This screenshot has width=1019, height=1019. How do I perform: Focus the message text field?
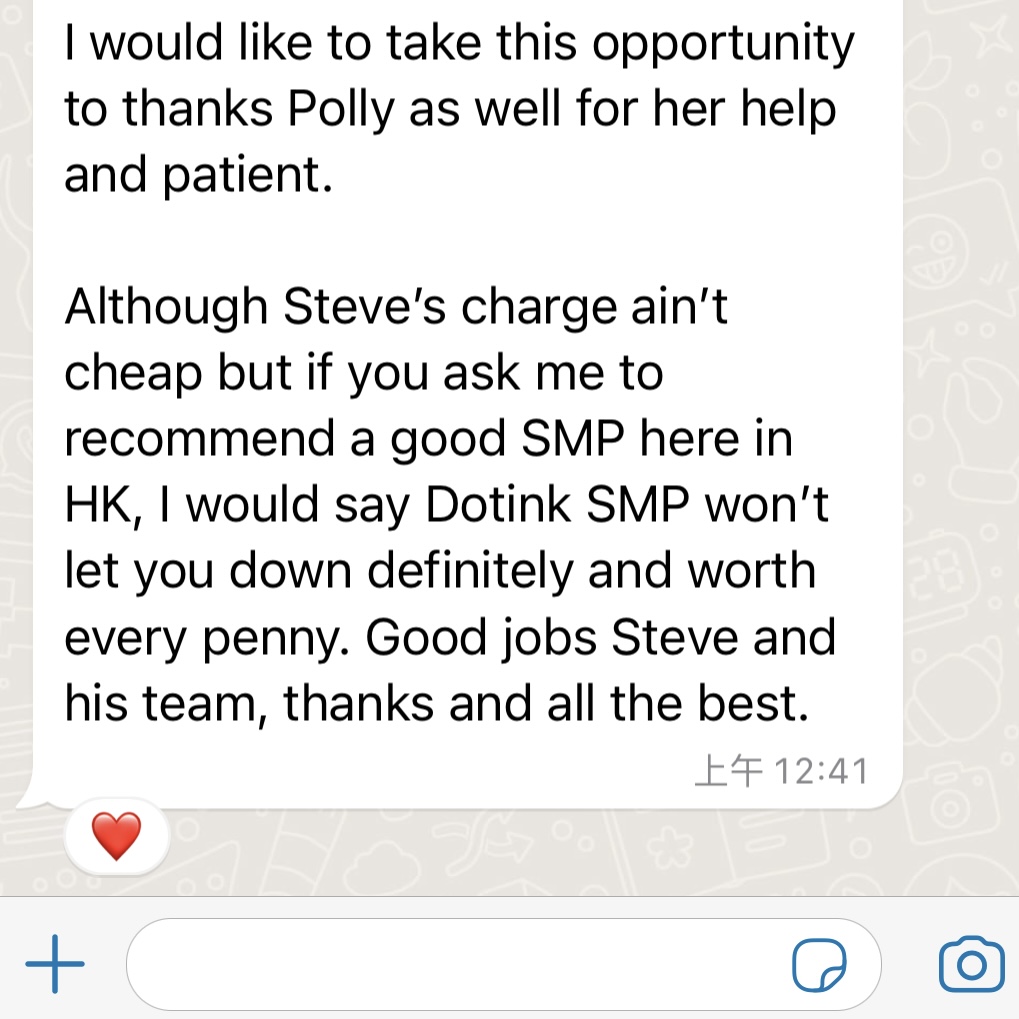pos(450,965)
